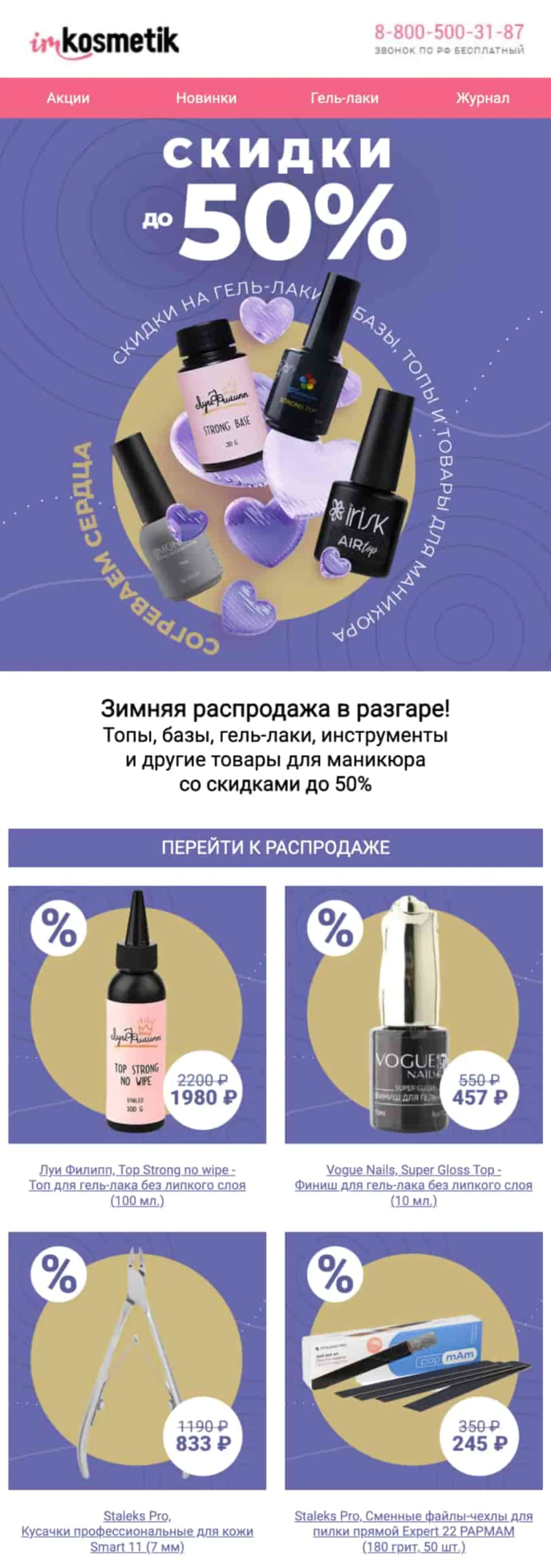Tap the Перейти к распродаже button
The height and width of the screenshot is (1568, 551).
(275, 847)
